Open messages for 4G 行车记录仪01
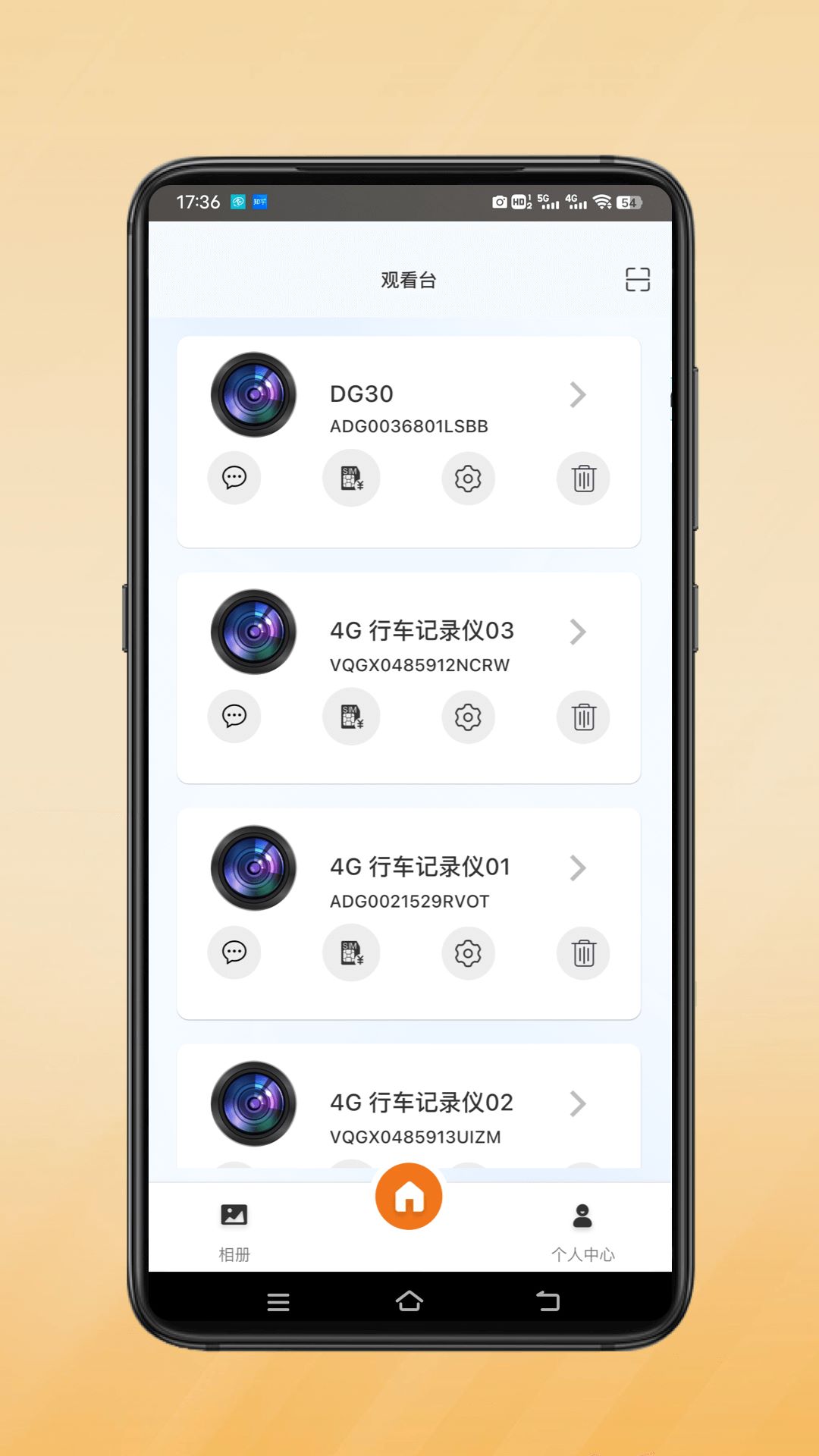Viewport: 819px width, 1456px height. [x=234, y=952]
